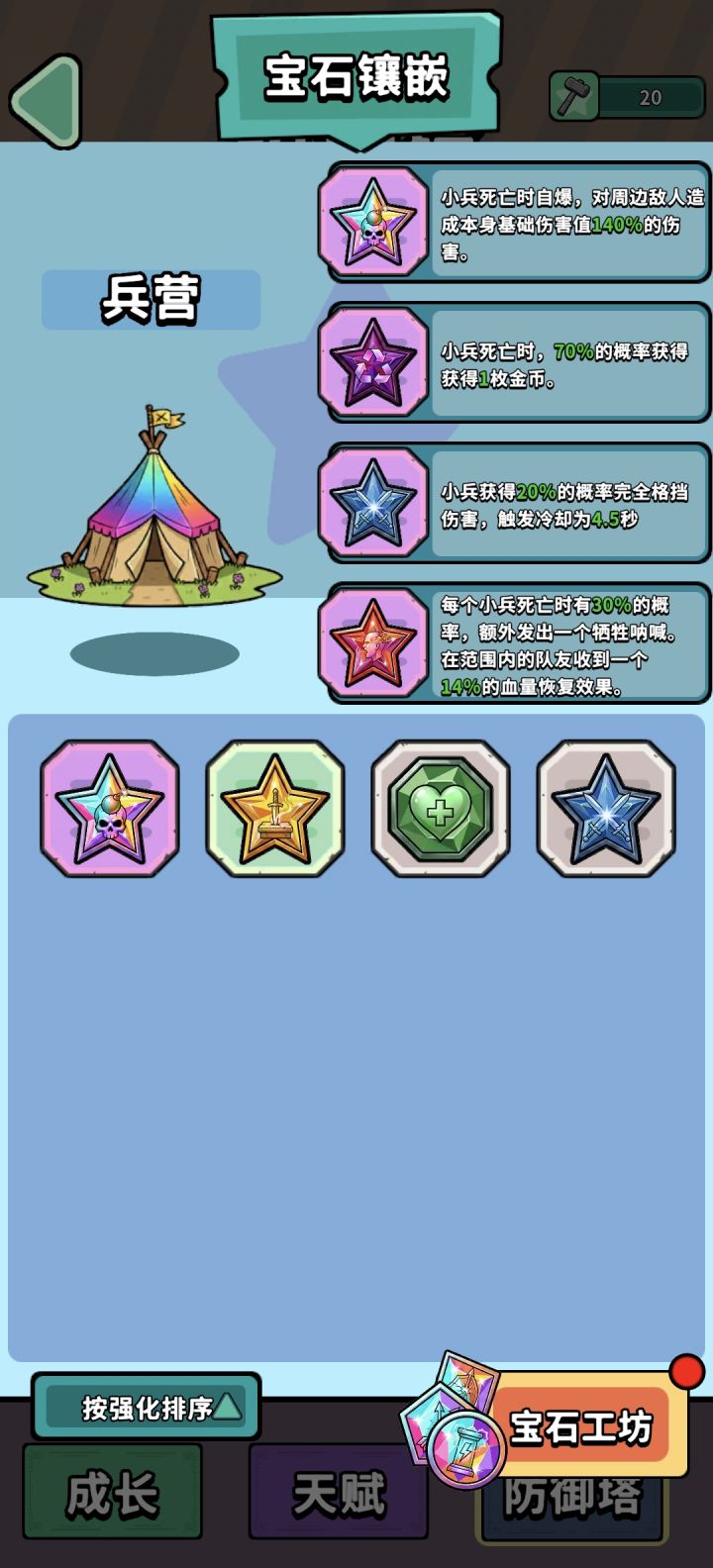Image resolution: width=713 pixels, height=1568 pixels.
Task: Select the green heart healing gem in inventory
Action: (x=440, y=809)
